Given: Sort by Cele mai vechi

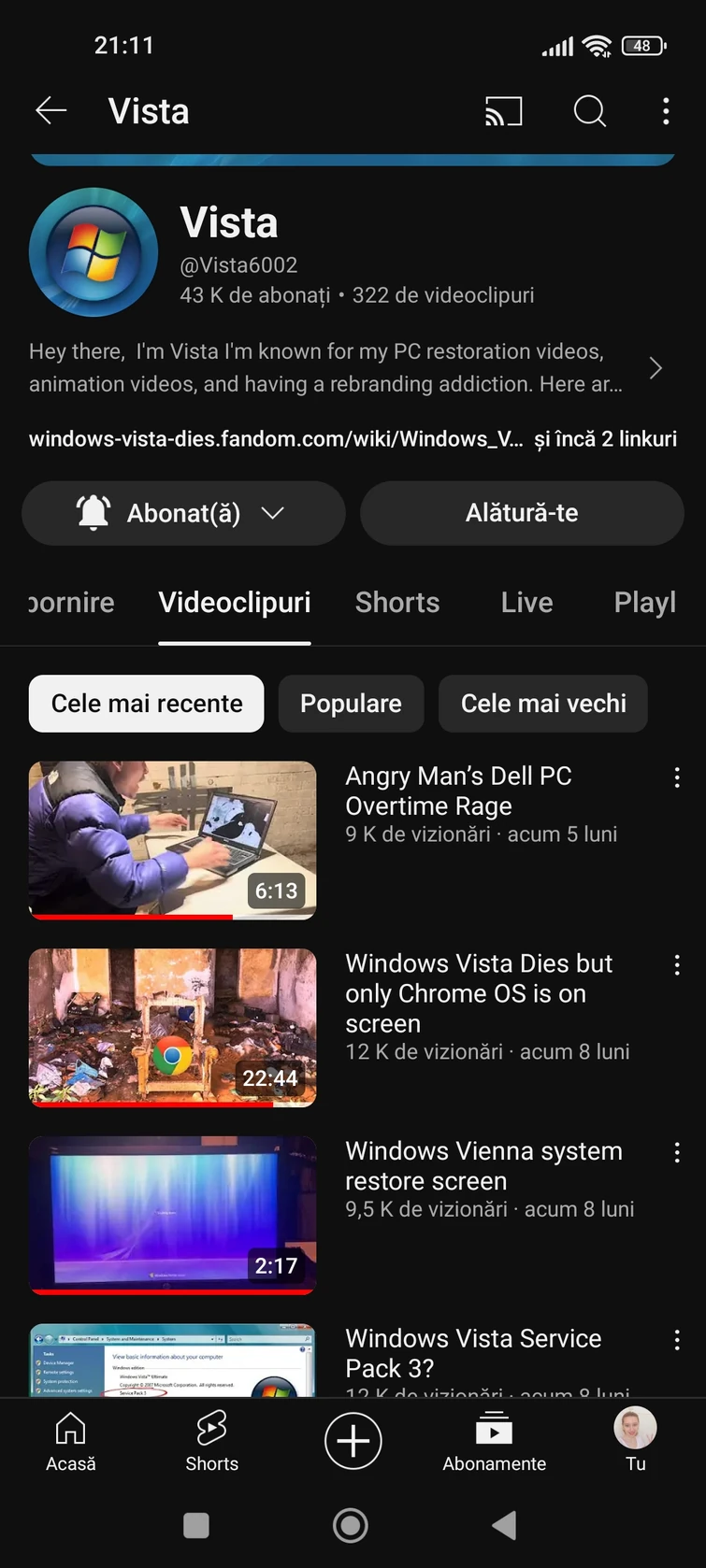Looking at the screenshot, I should click(x=543, y=704).
